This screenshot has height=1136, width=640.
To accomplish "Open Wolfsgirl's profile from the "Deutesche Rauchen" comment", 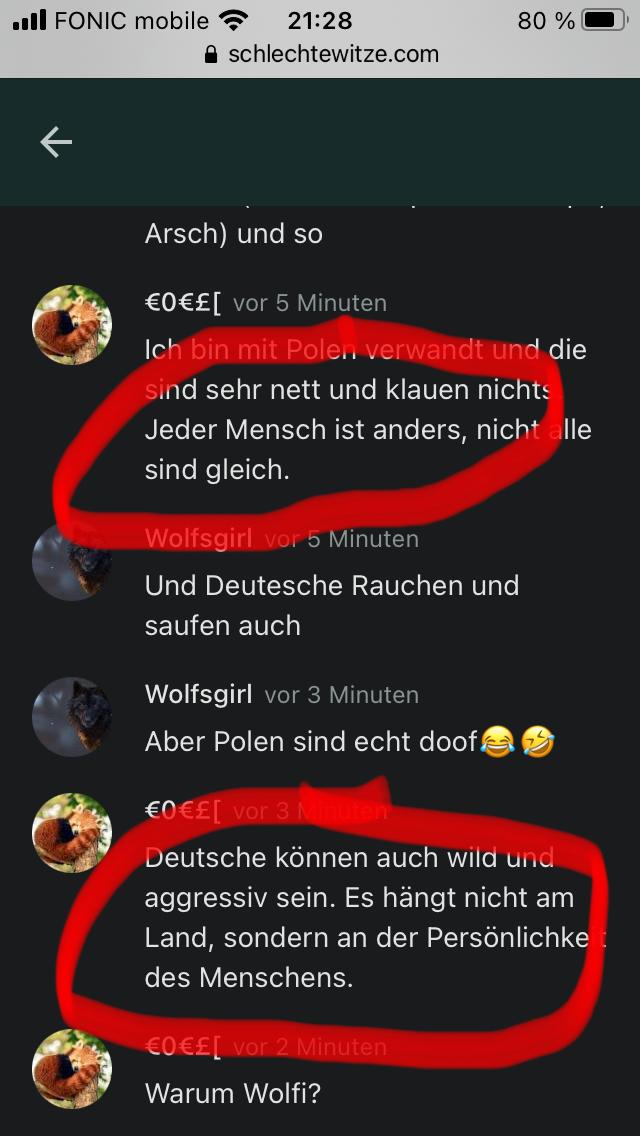I will [x=198, y=538].
